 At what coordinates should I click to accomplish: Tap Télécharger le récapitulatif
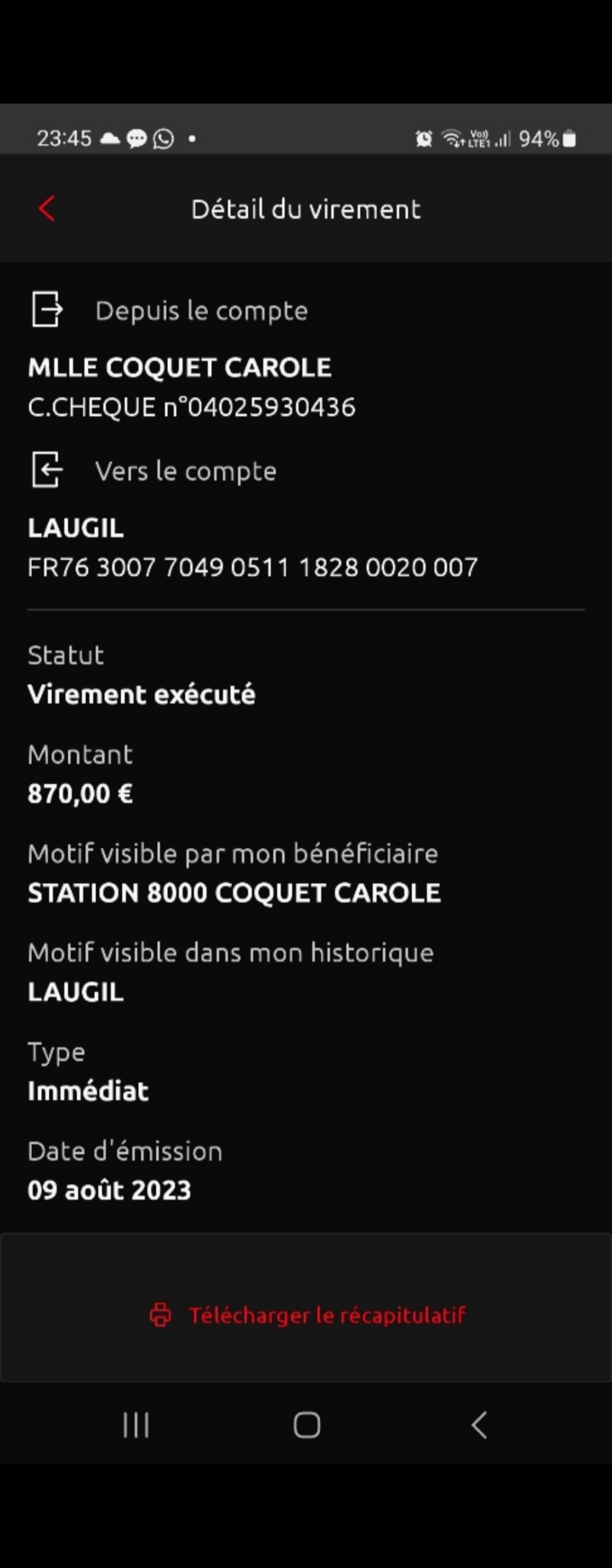tap(307, 1315)
